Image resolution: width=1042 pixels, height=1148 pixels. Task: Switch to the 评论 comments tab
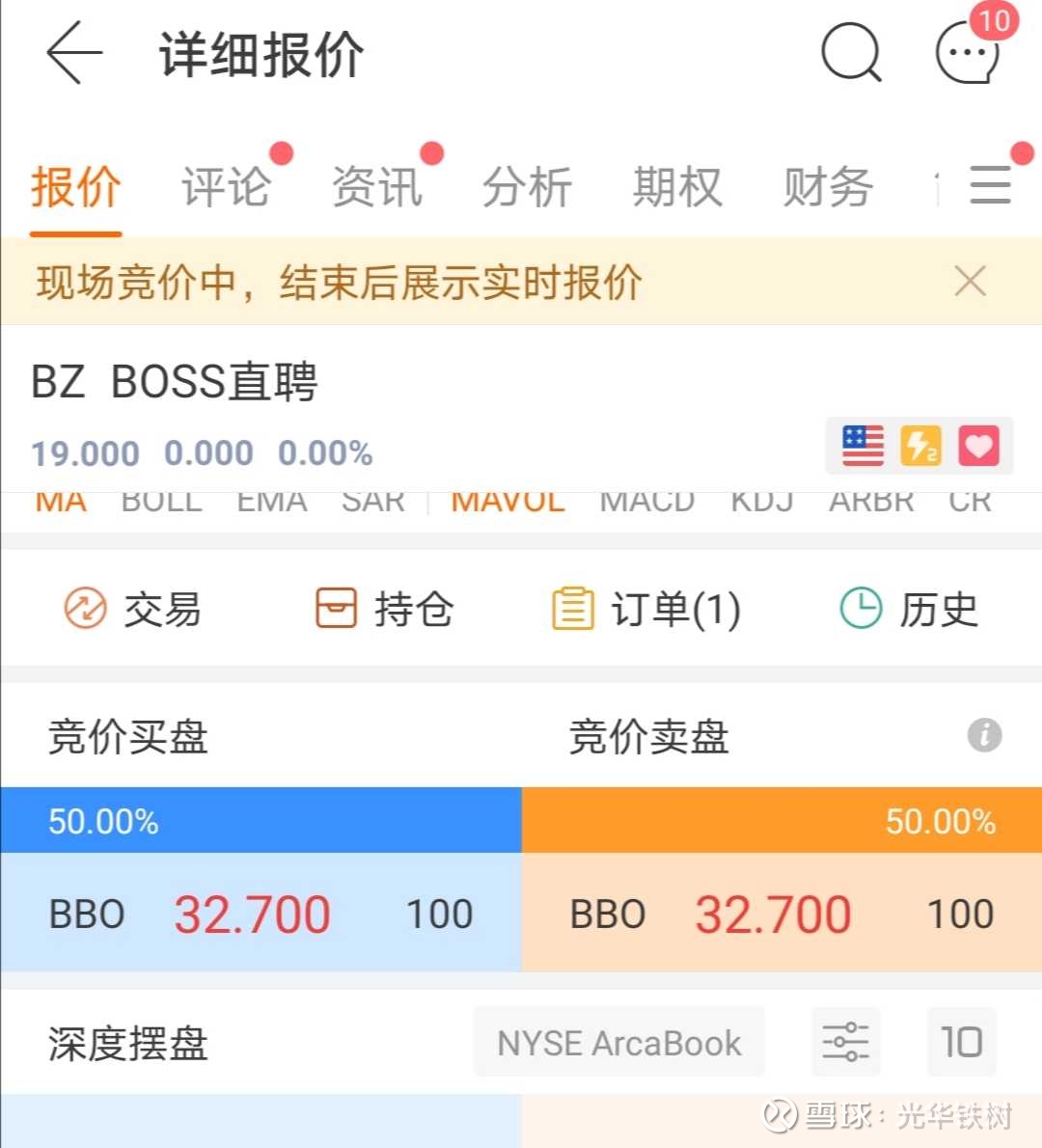tap(225, 186)
